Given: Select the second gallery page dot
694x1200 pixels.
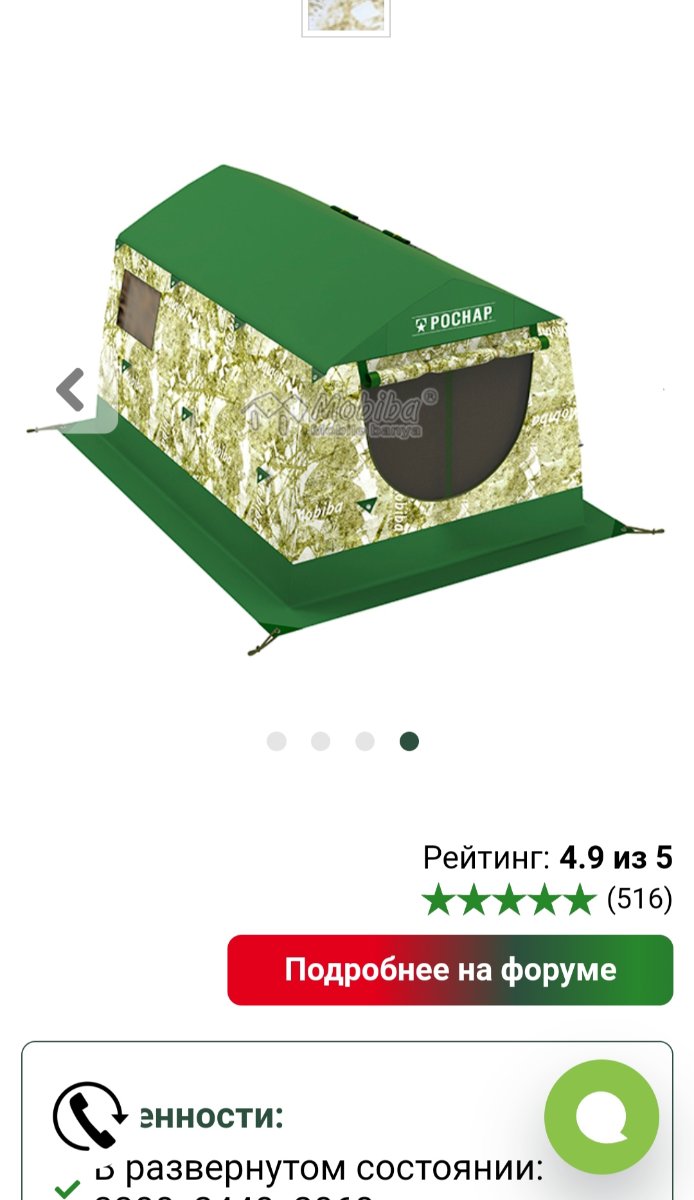Looking at the screenshot, I should coord(321,741).
